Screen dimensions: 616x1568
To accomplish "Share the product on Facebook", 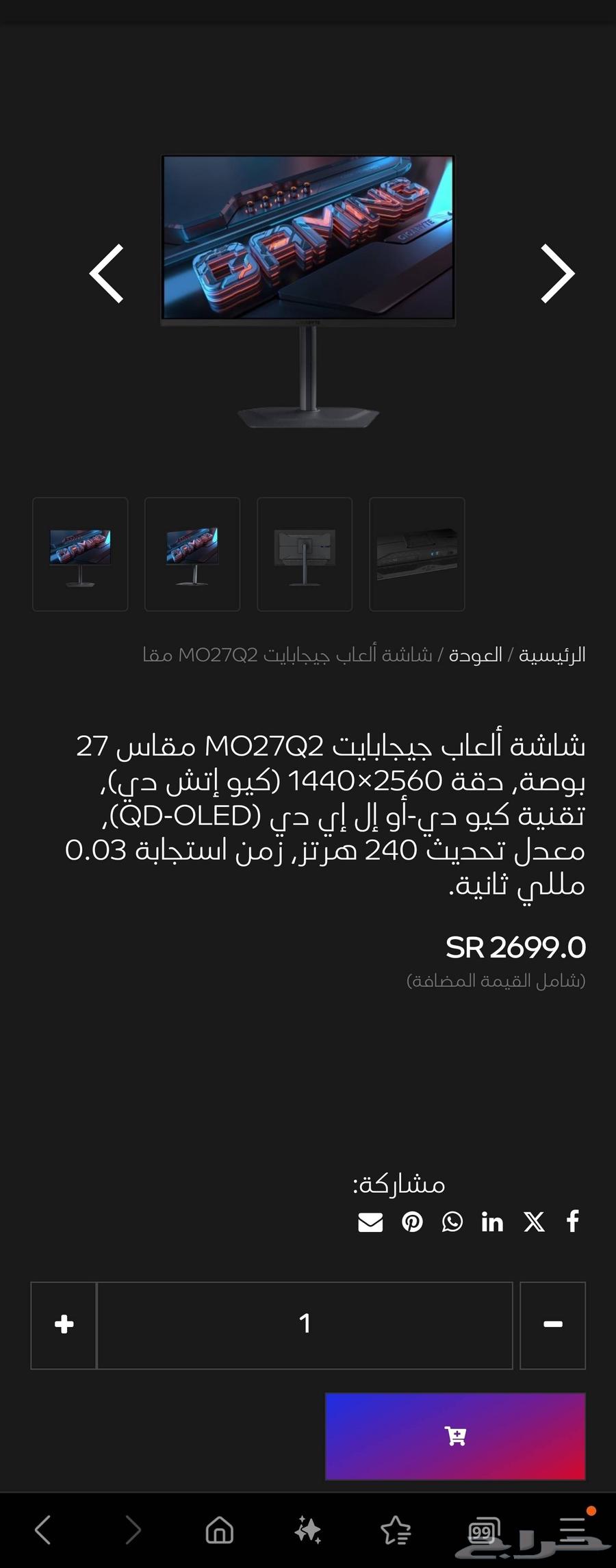I will [x=572, y=1222].
